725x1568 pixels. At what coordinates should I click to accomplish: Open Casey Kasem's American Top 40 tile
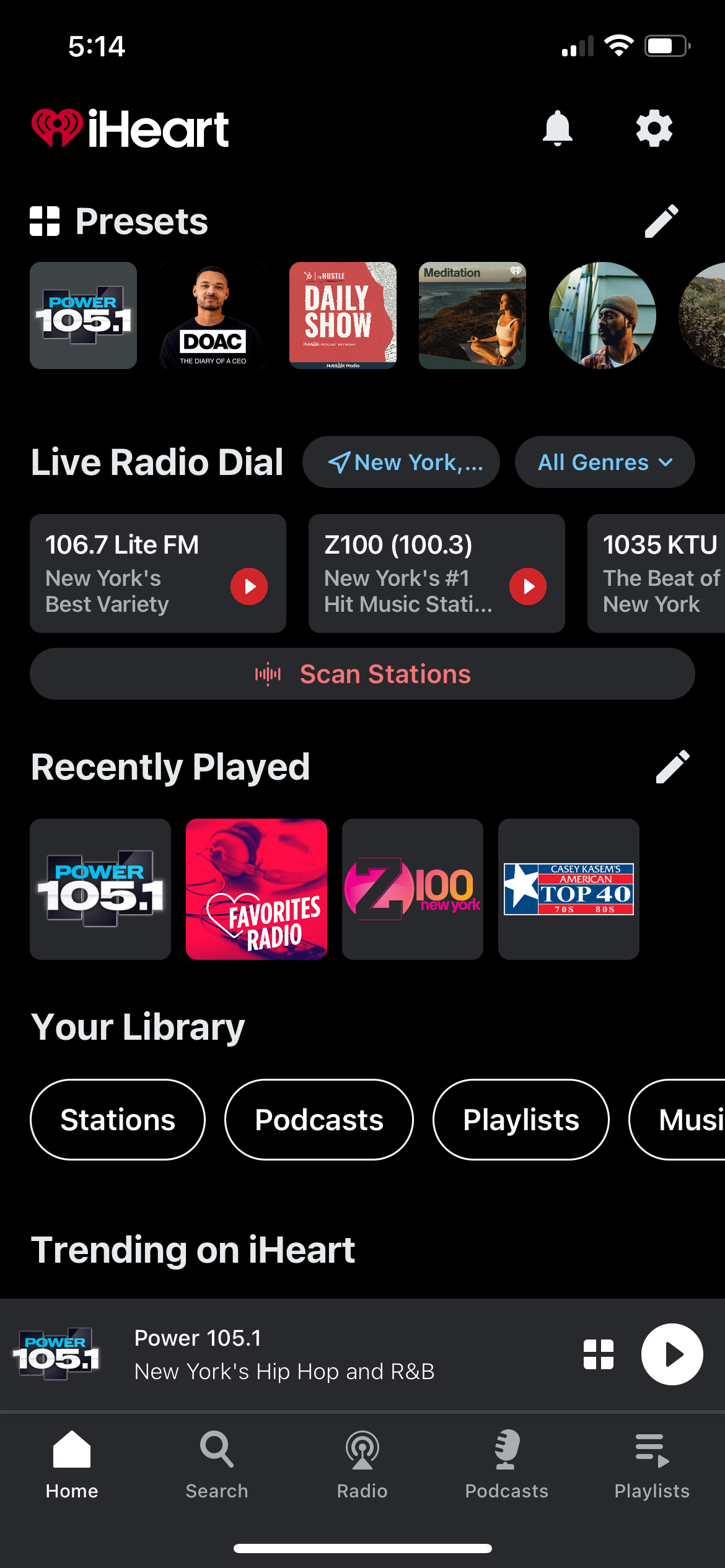point(569,889)
